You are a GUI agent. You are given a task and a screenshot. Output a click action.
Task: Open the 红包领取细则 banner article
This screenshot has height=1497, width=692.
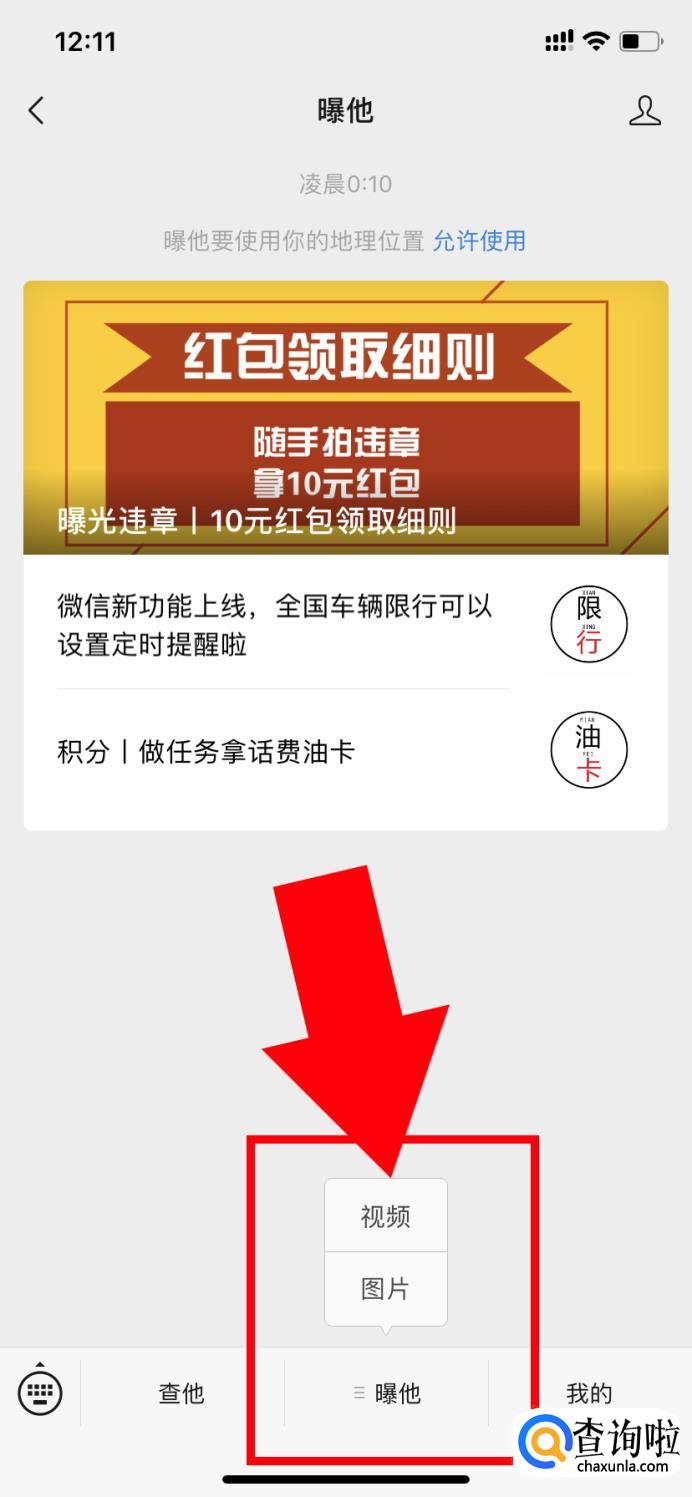[x=346, y=418]
